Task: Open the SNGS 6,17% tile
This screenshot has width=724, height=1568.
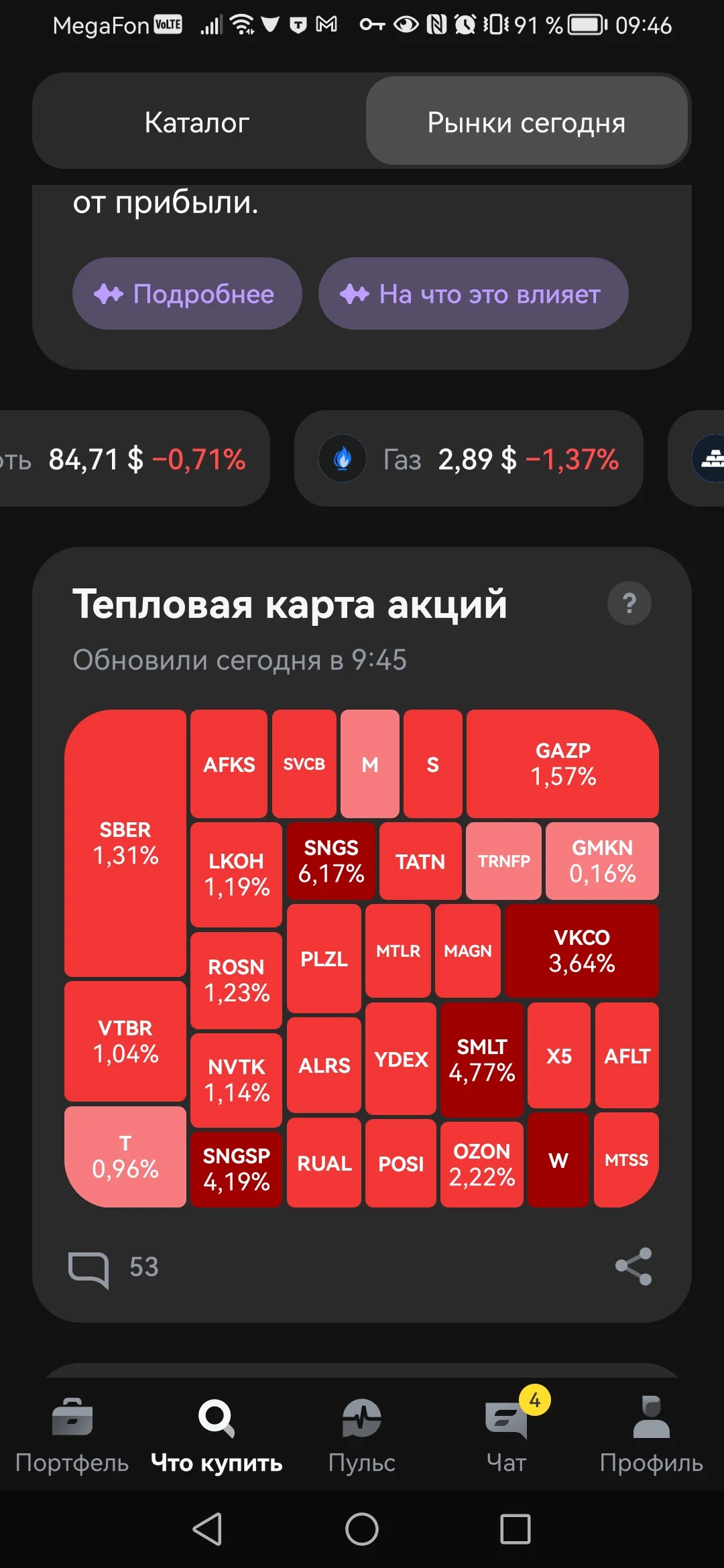Action: 331,861
